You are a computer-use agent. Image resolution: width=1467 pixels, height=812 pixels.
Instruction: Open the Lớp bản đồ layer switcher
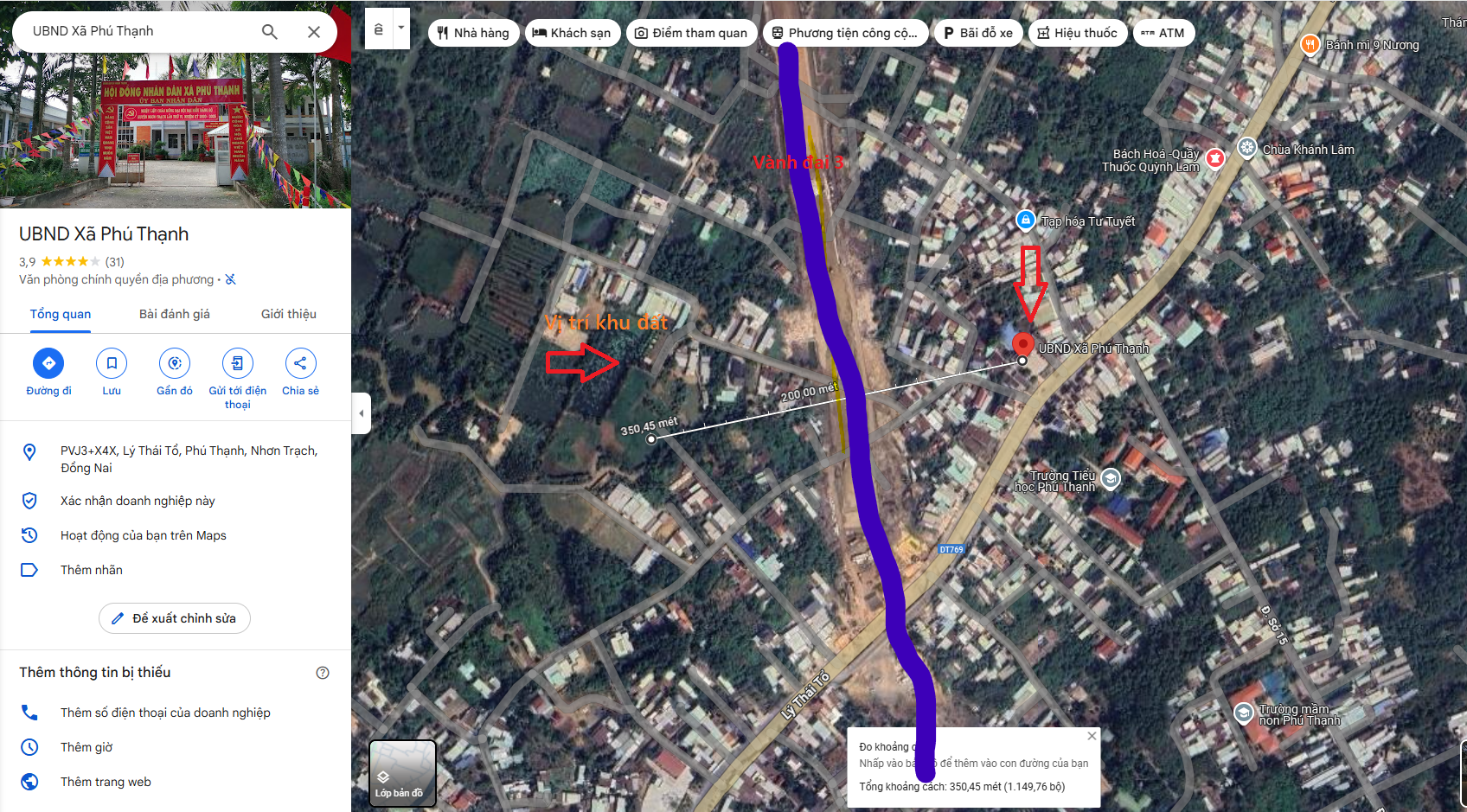coord(402,773)
